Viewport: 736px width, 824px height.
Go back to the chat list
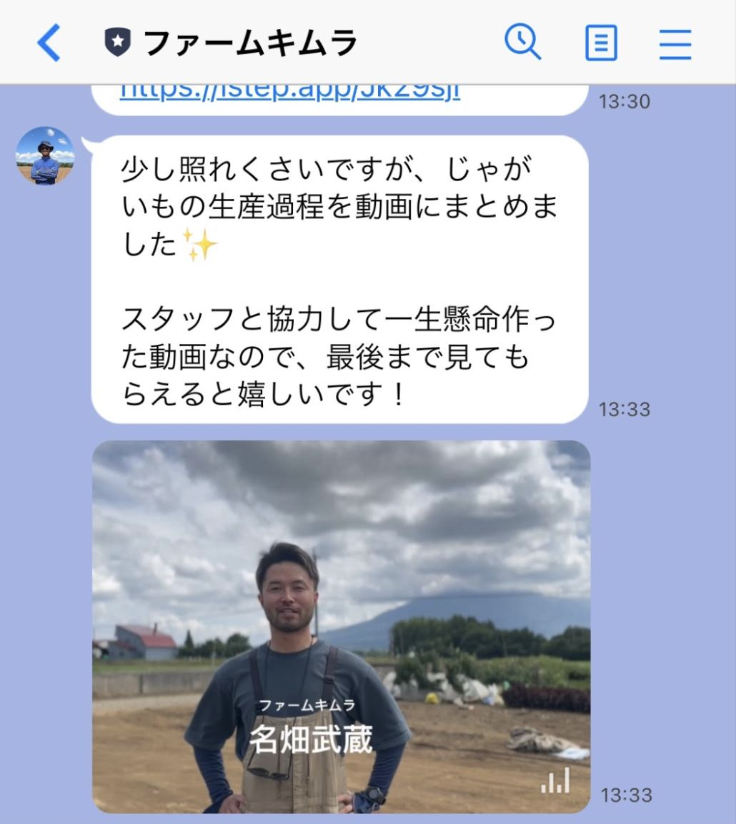48,43
